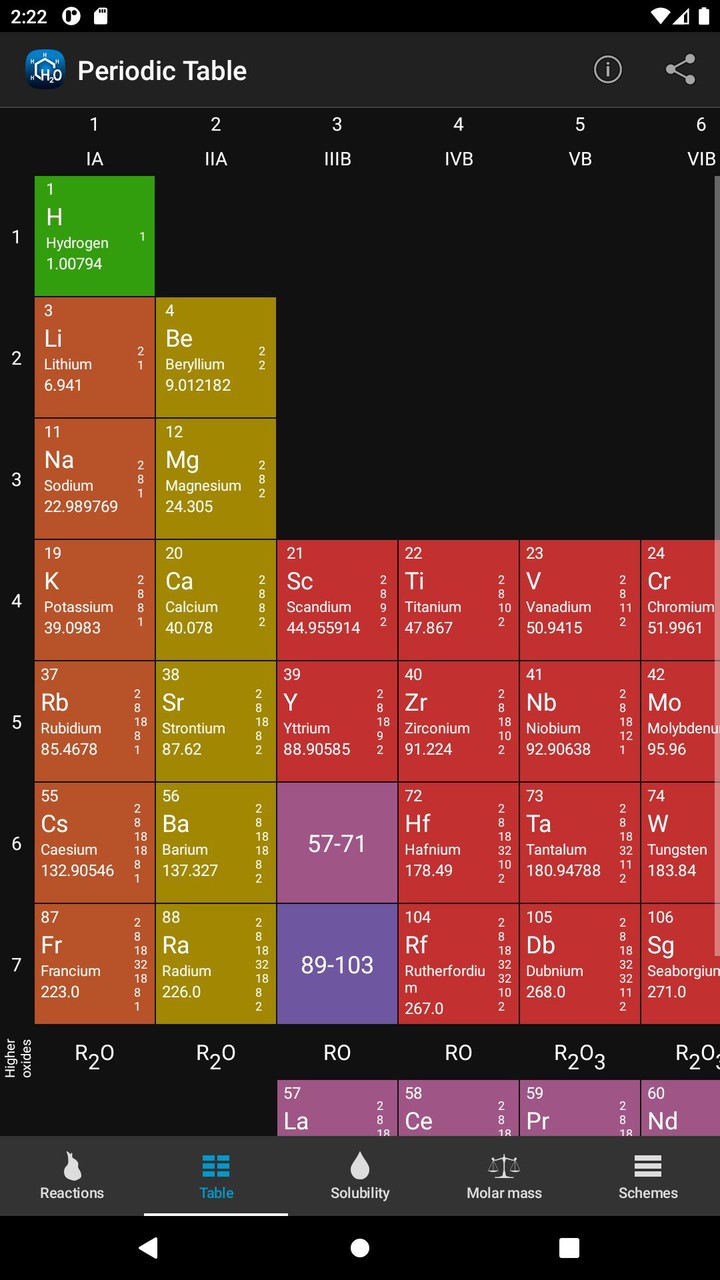Open Beryllium element details
720x1280 pixels.
point(216,358)
